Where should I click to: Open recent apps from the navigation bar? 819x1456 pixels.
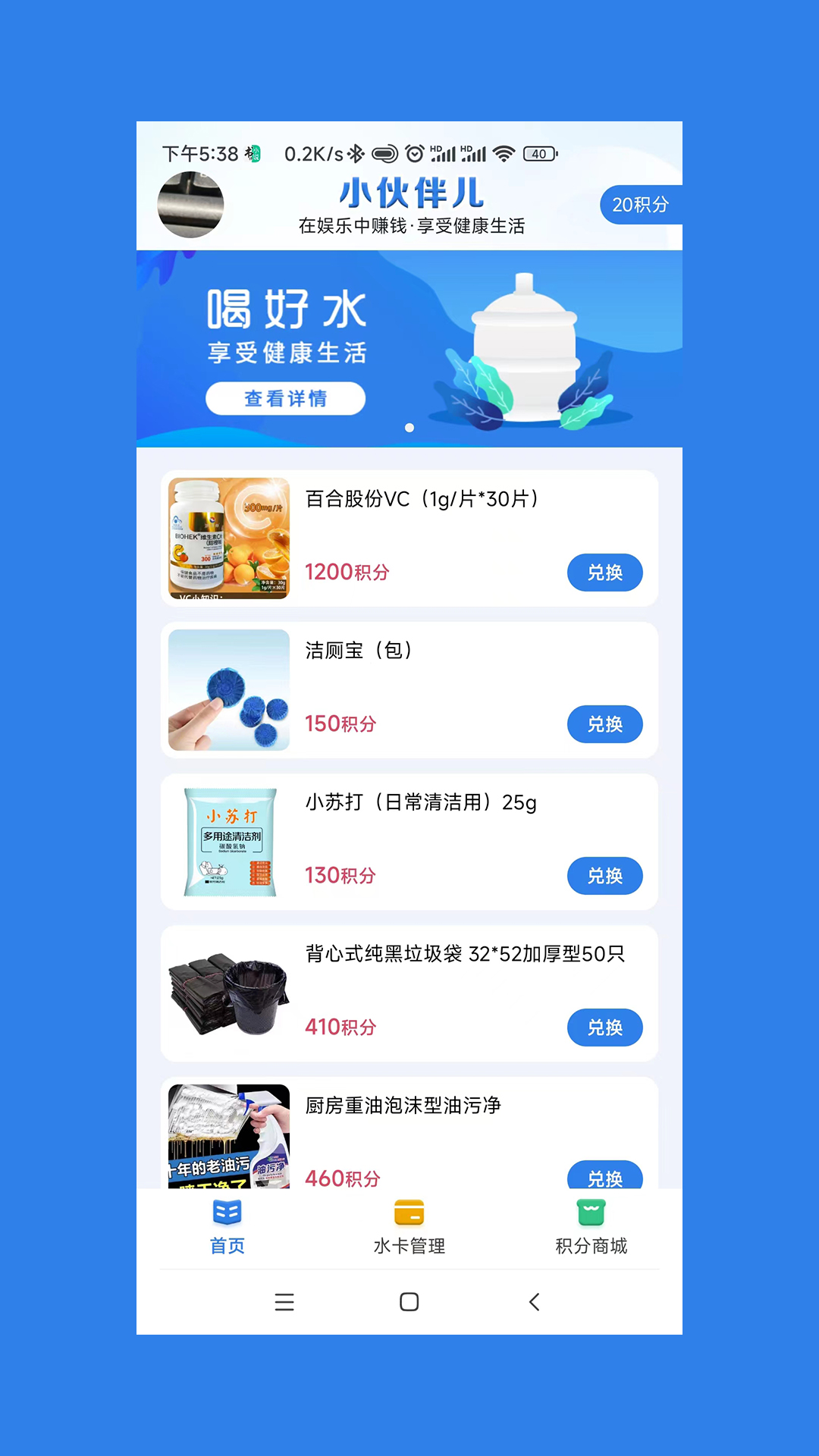[x=284, y=1302]
